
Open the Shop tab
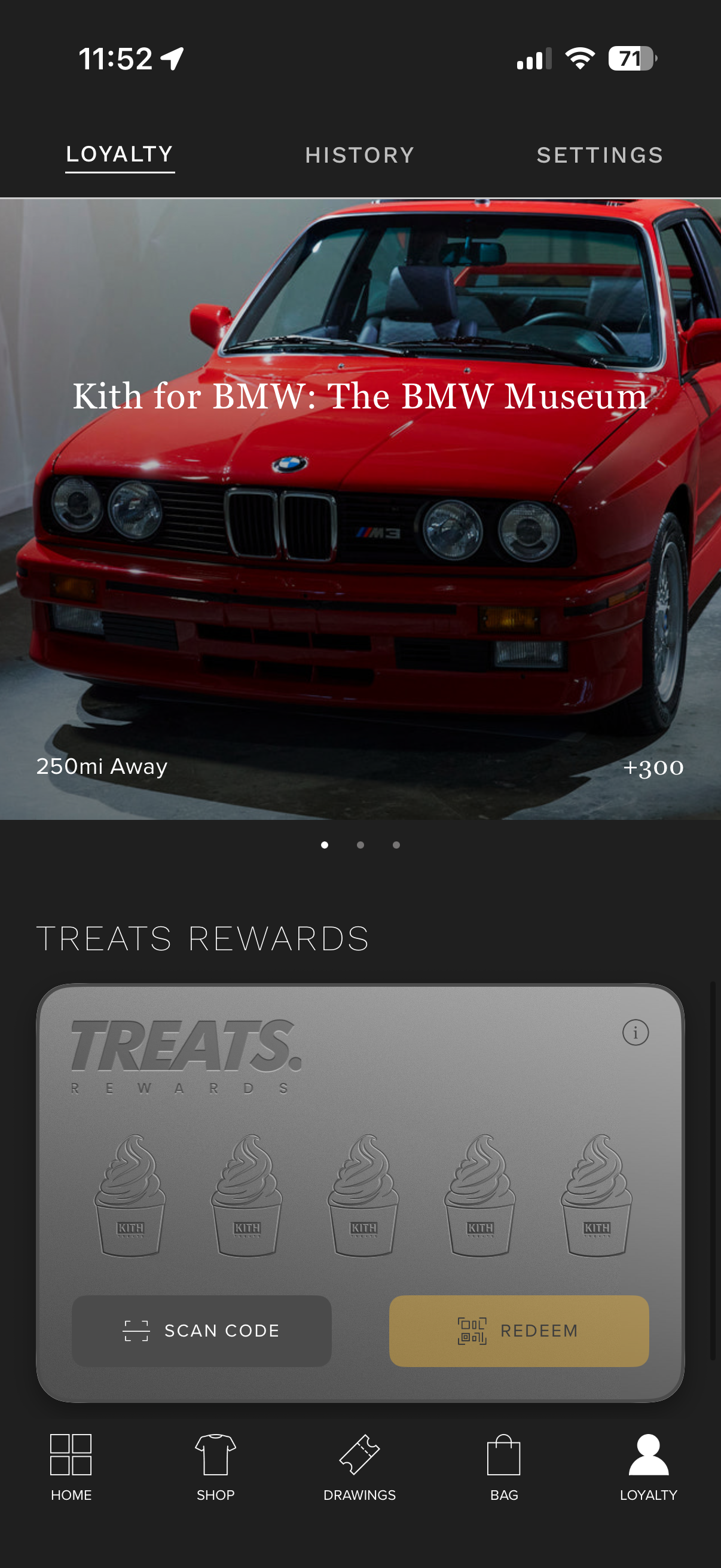215,1466
